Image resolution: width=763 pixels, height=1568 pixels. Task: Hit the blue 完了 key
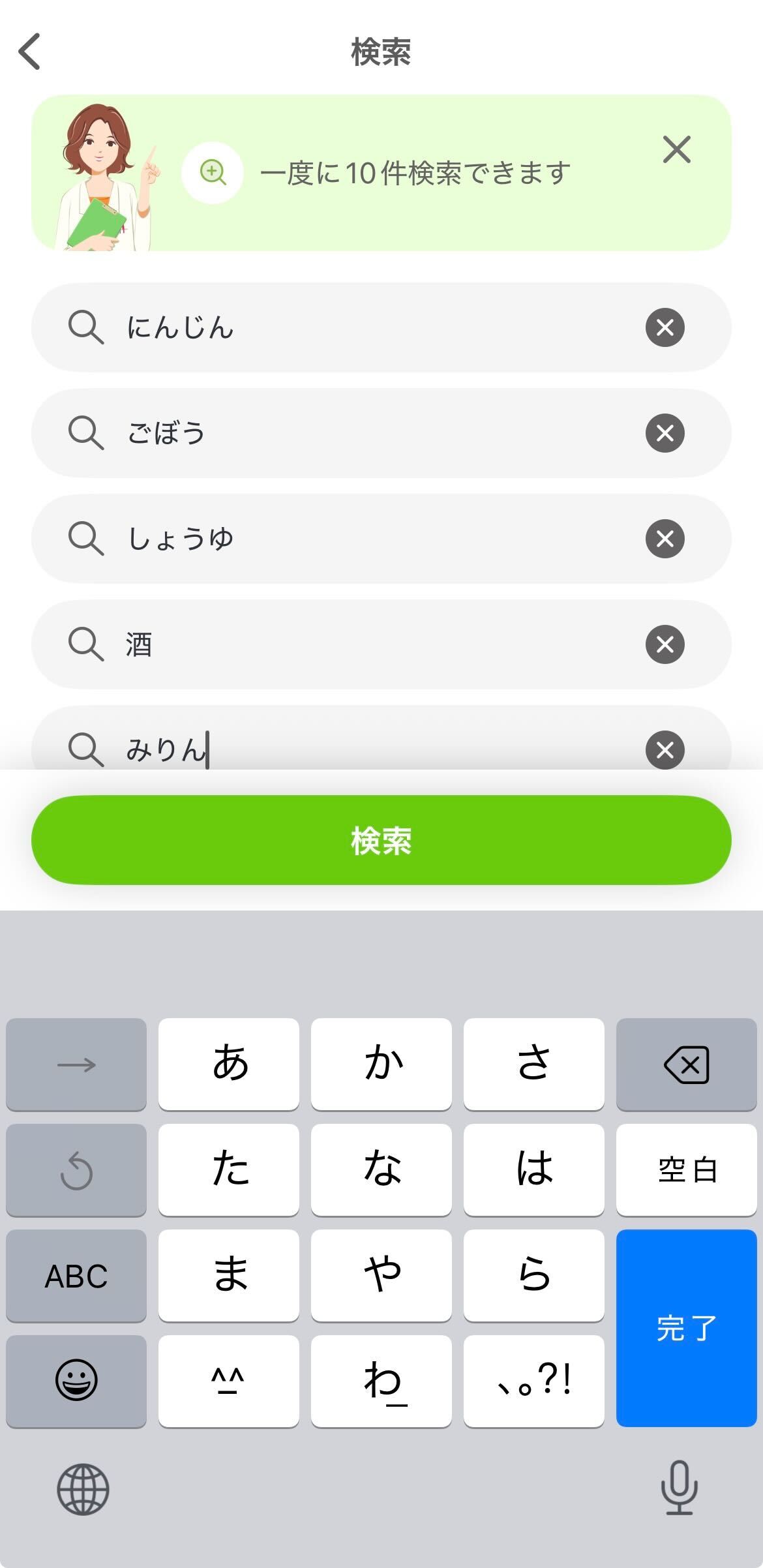tap(686, 1328)
